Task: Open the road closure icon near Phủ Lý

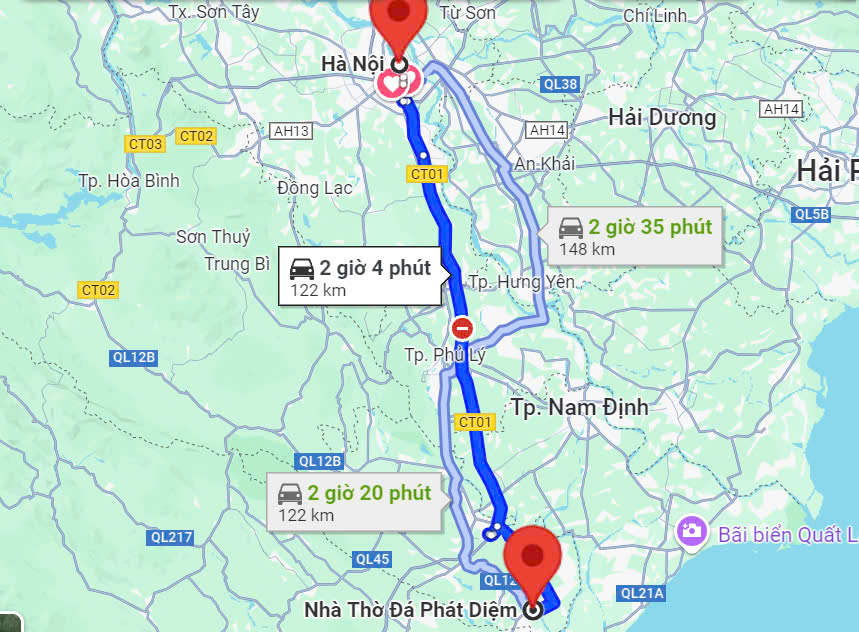Action: (462, 328)
